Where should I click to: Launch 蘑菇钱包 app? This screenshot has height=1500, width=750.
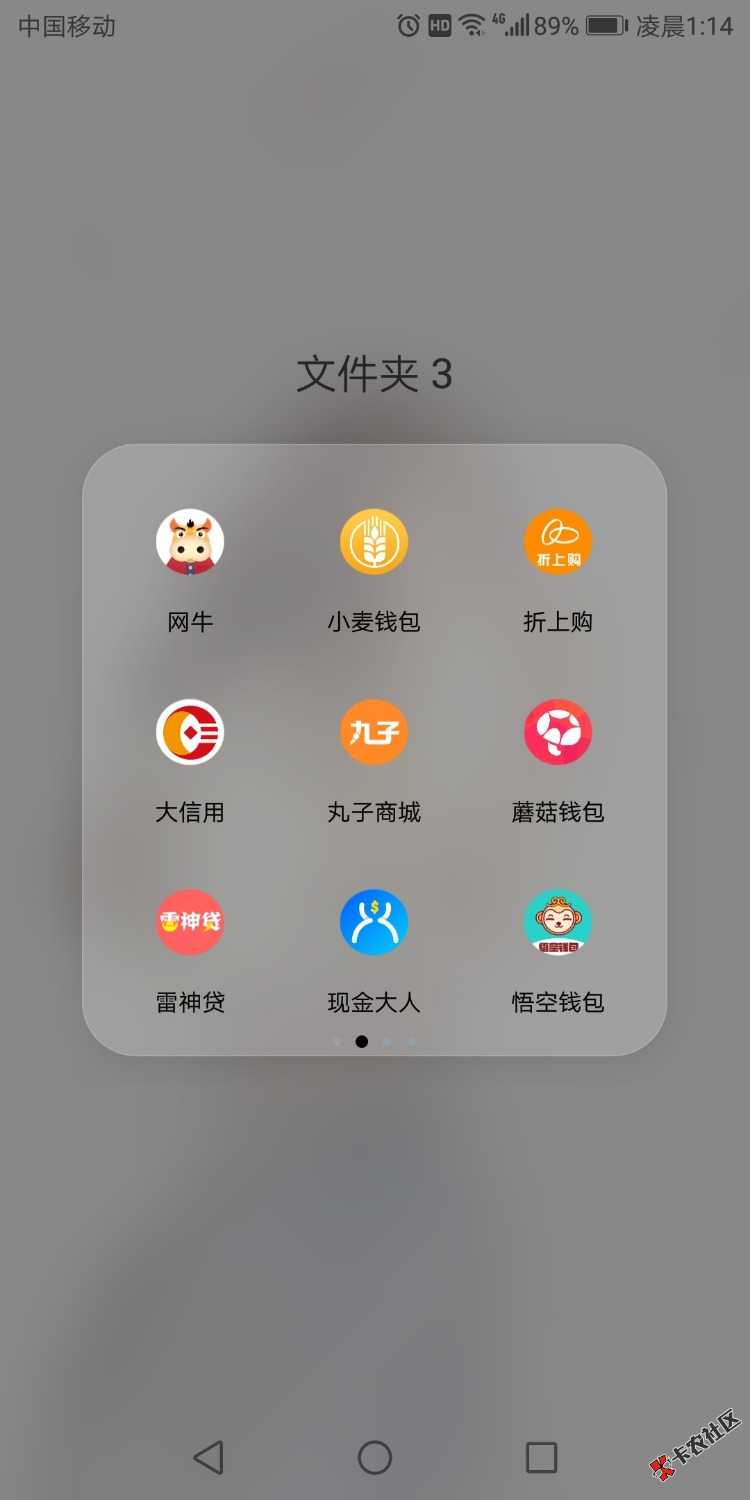[x=558, y=732]
